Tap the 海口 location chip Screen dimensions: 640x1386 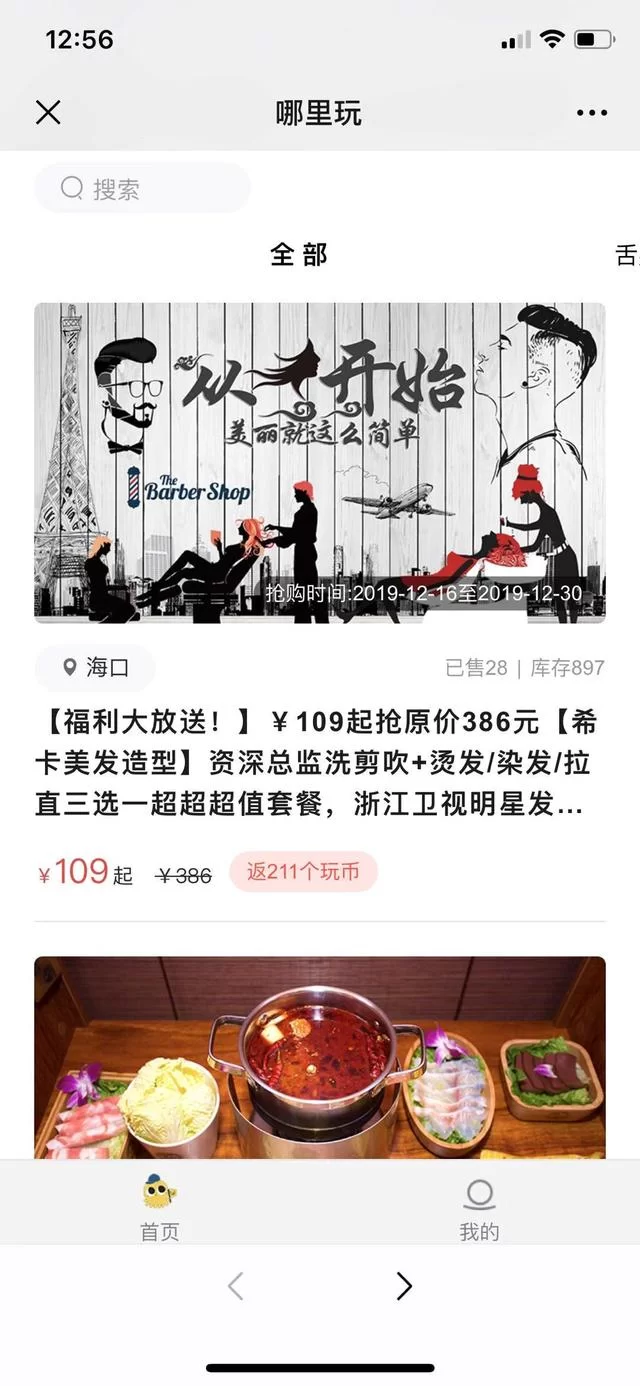point(95,668)
